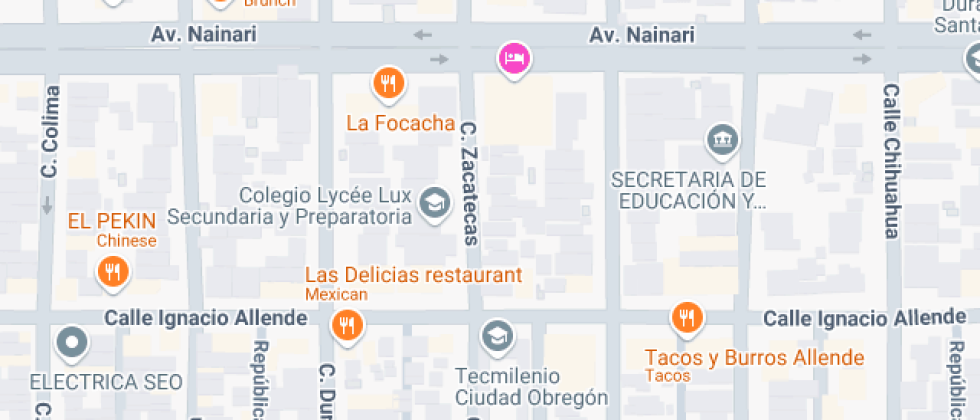Tap the Secretaria de Educación building pin
This screenshot has width=980, height=420.
pyautogui.click(x=721, y=141)
